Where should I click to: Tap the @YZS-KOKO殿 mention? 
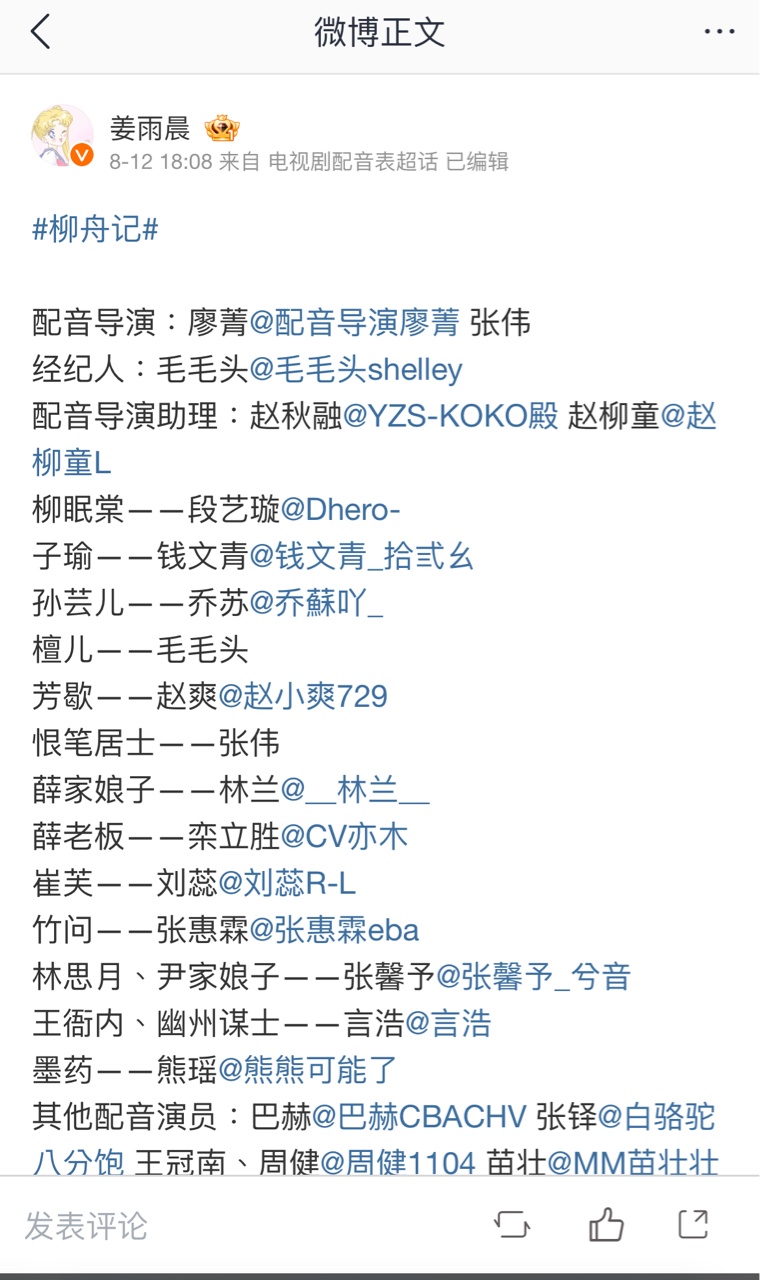click(451, 416)
